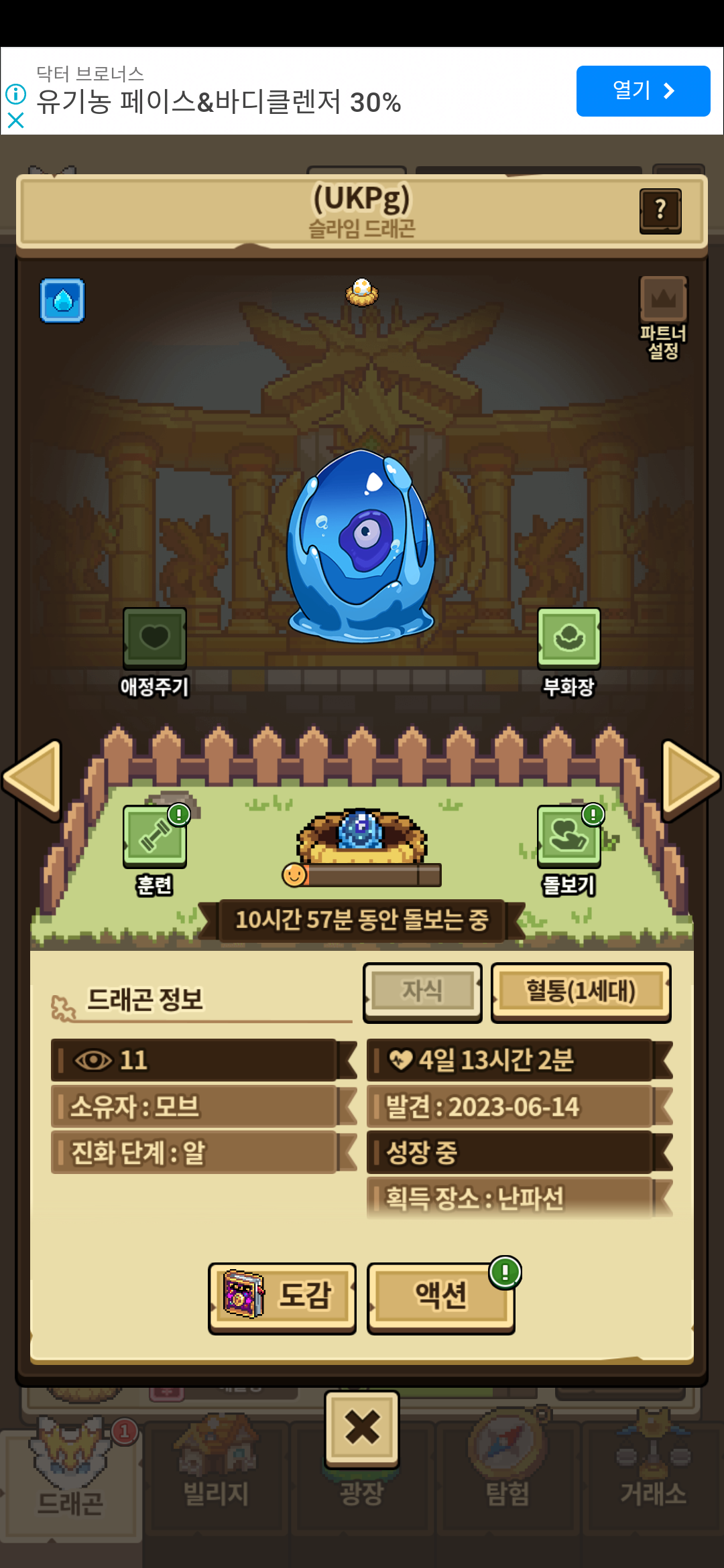The width and height of the screenshot is (724, 1568).
Task: Go to the previous dragon with left arrow
Action: pyautogui.click(x=32, y=780)
